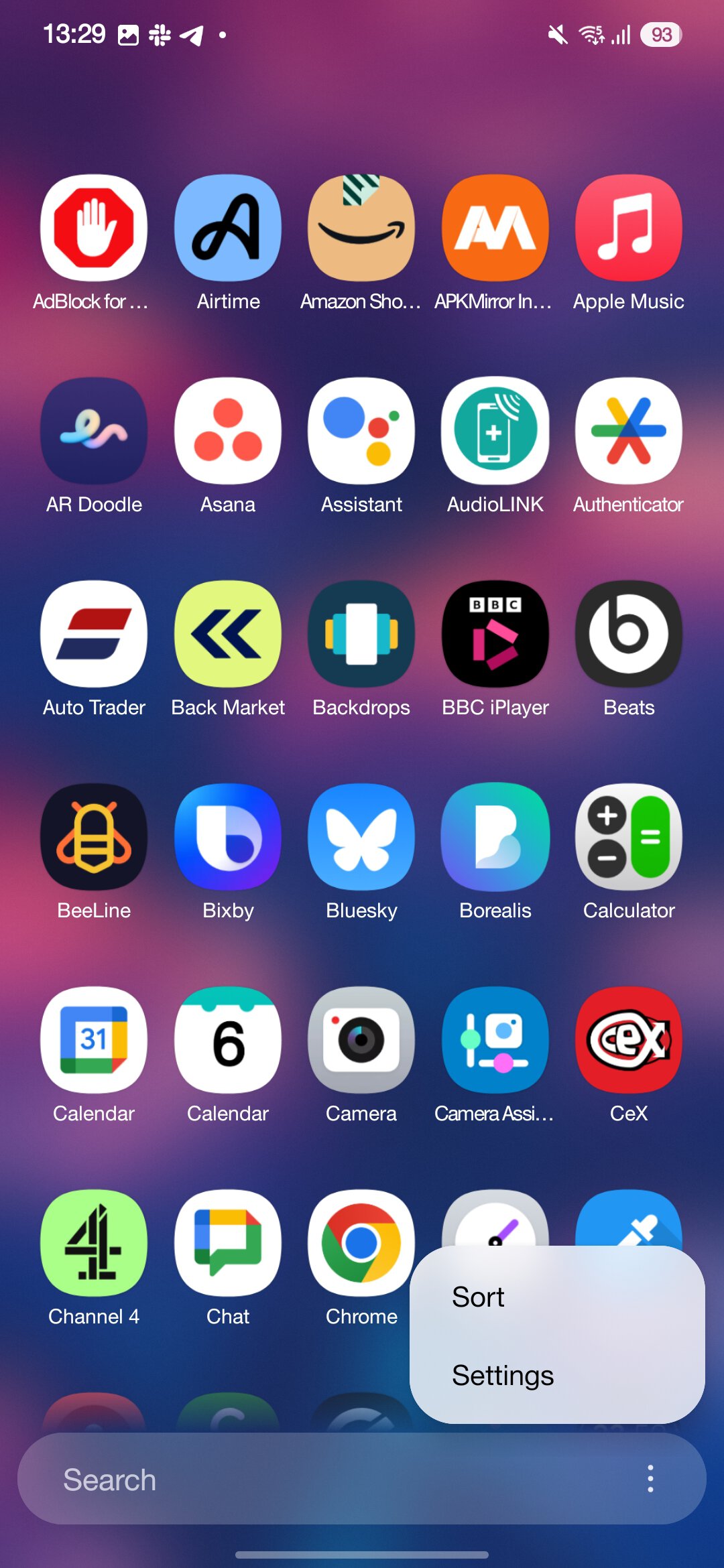This screenshot has height=1568, width=724.
Task: Open Settings from the popup menu
Action: 503,1376
